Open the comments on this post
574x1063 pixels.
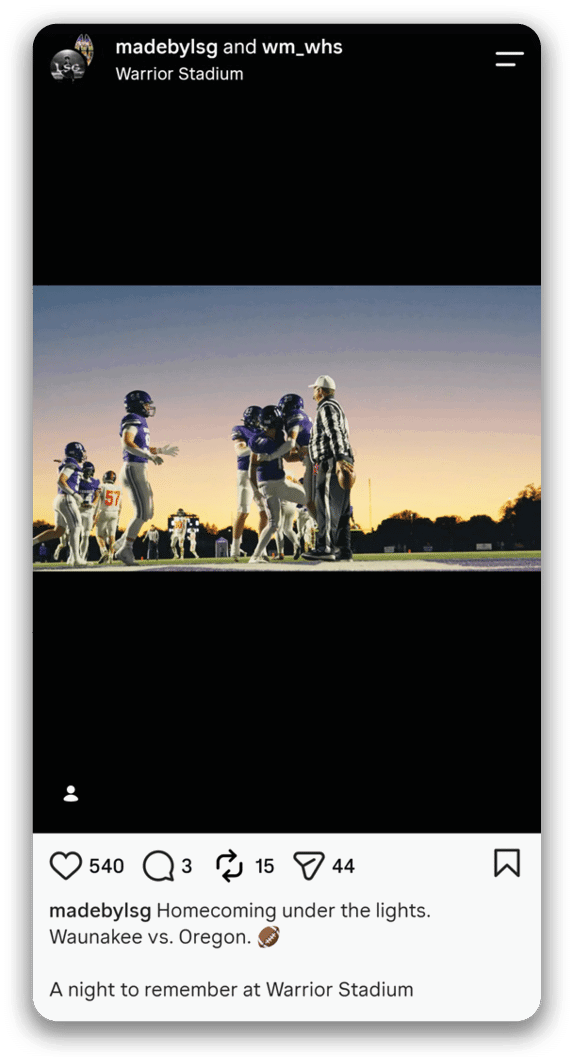point(159,866)
